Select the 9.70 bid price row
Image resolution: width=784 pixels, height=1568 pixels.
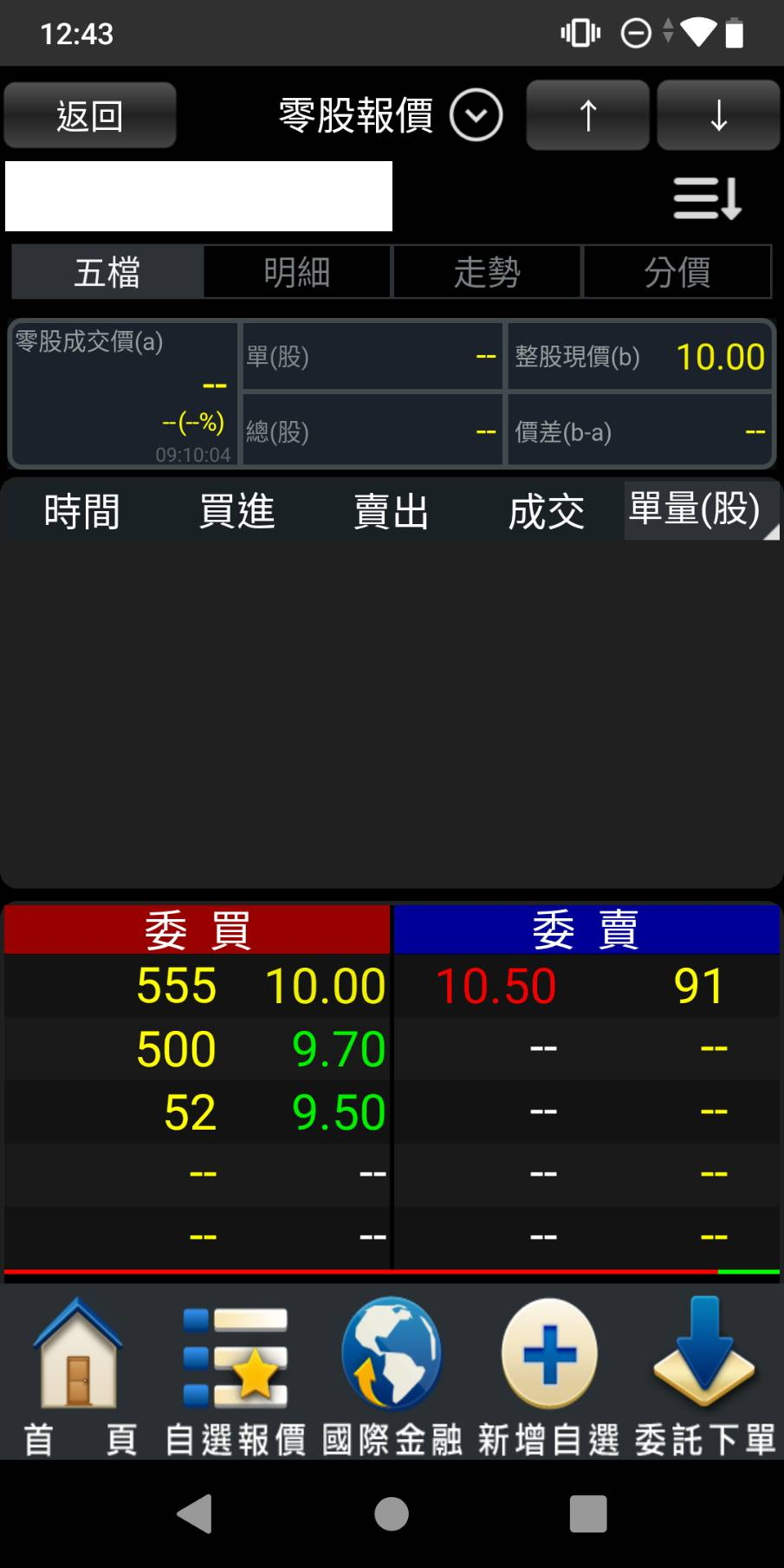coord(198,1049)
